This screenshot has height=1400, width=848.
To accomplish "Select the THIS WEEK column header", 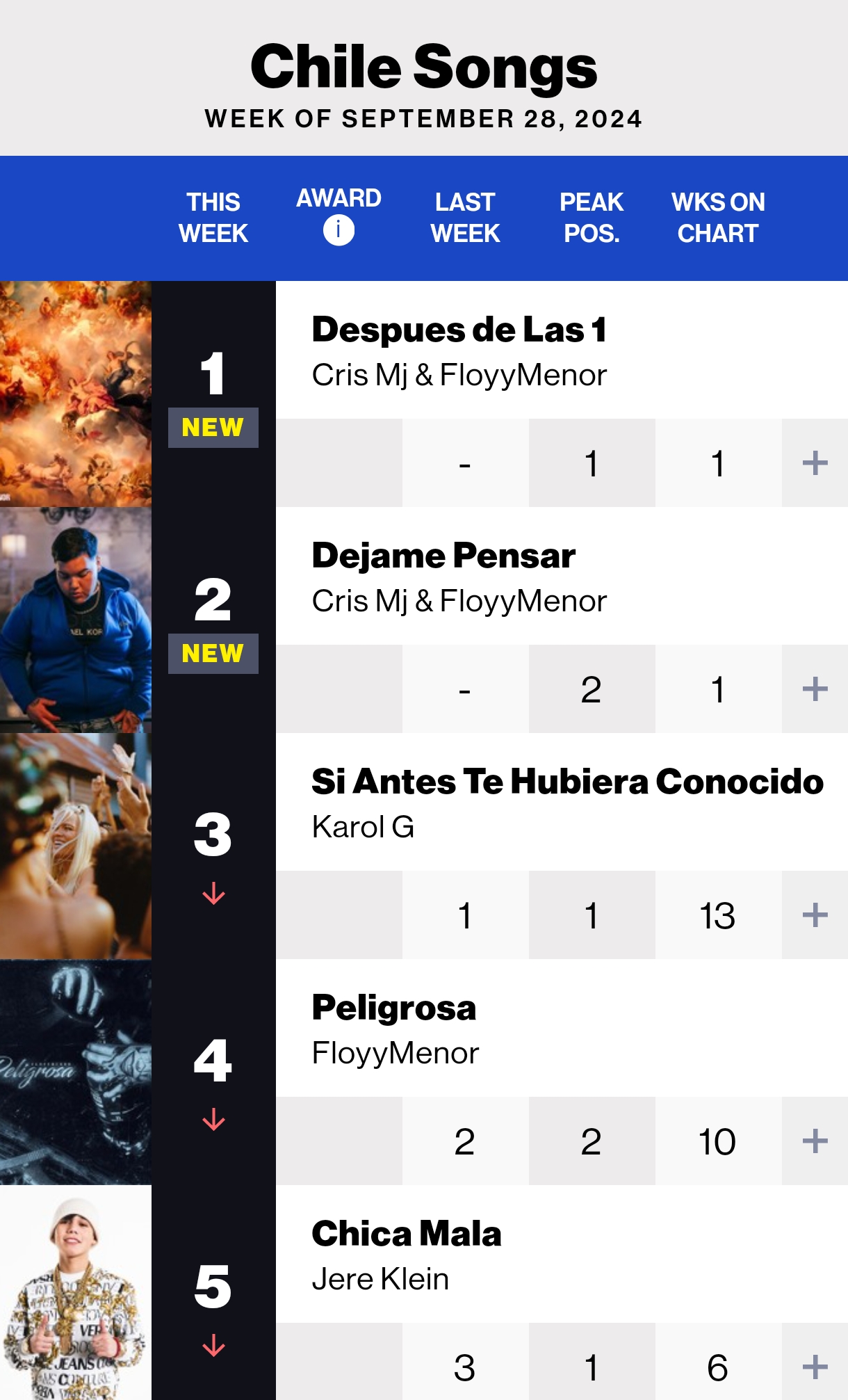I will 213,217.
